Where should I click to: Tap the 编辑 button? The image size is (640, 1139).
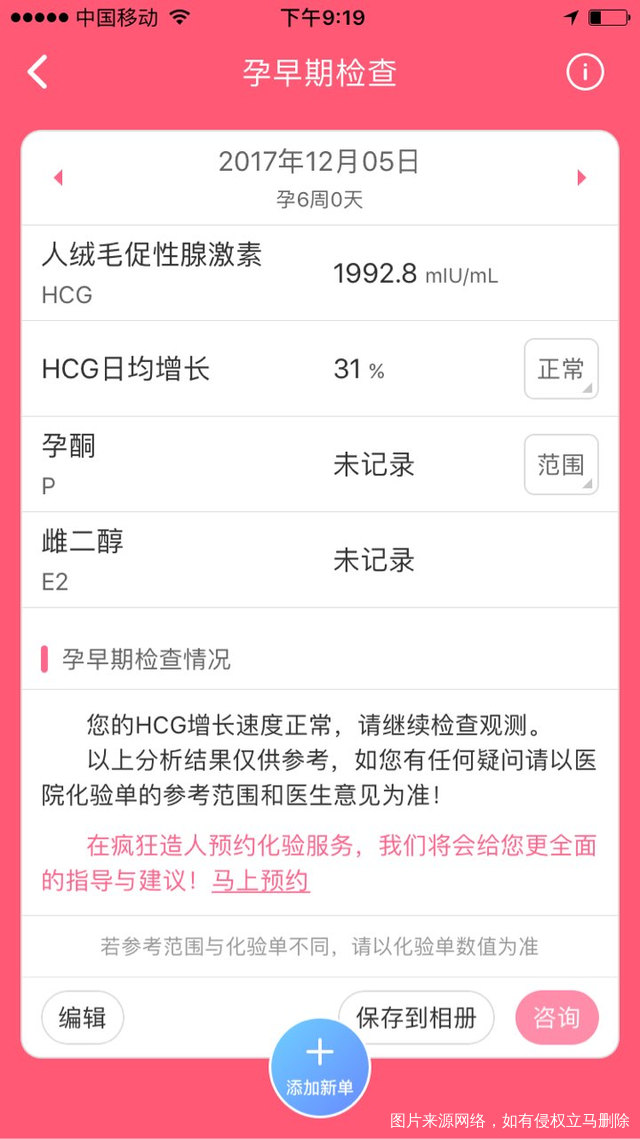click(82, 1018)
